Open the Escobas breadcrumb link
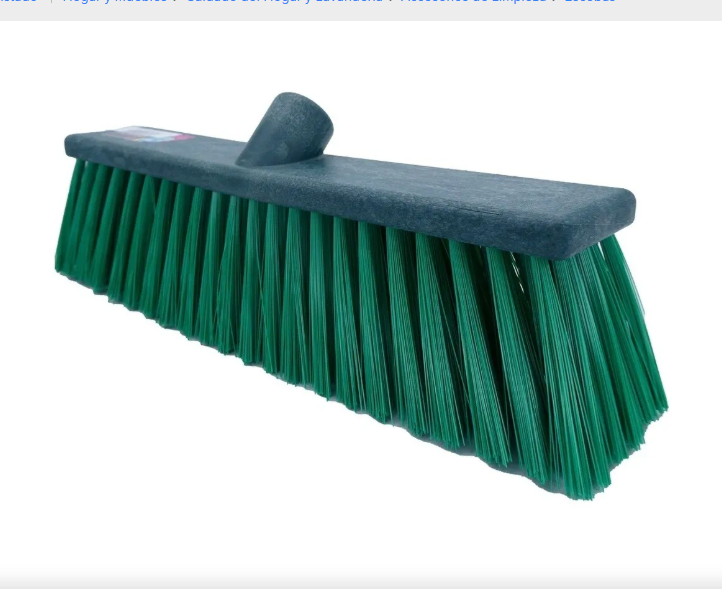This screenshot has width=722, height=599. (589, 1)
